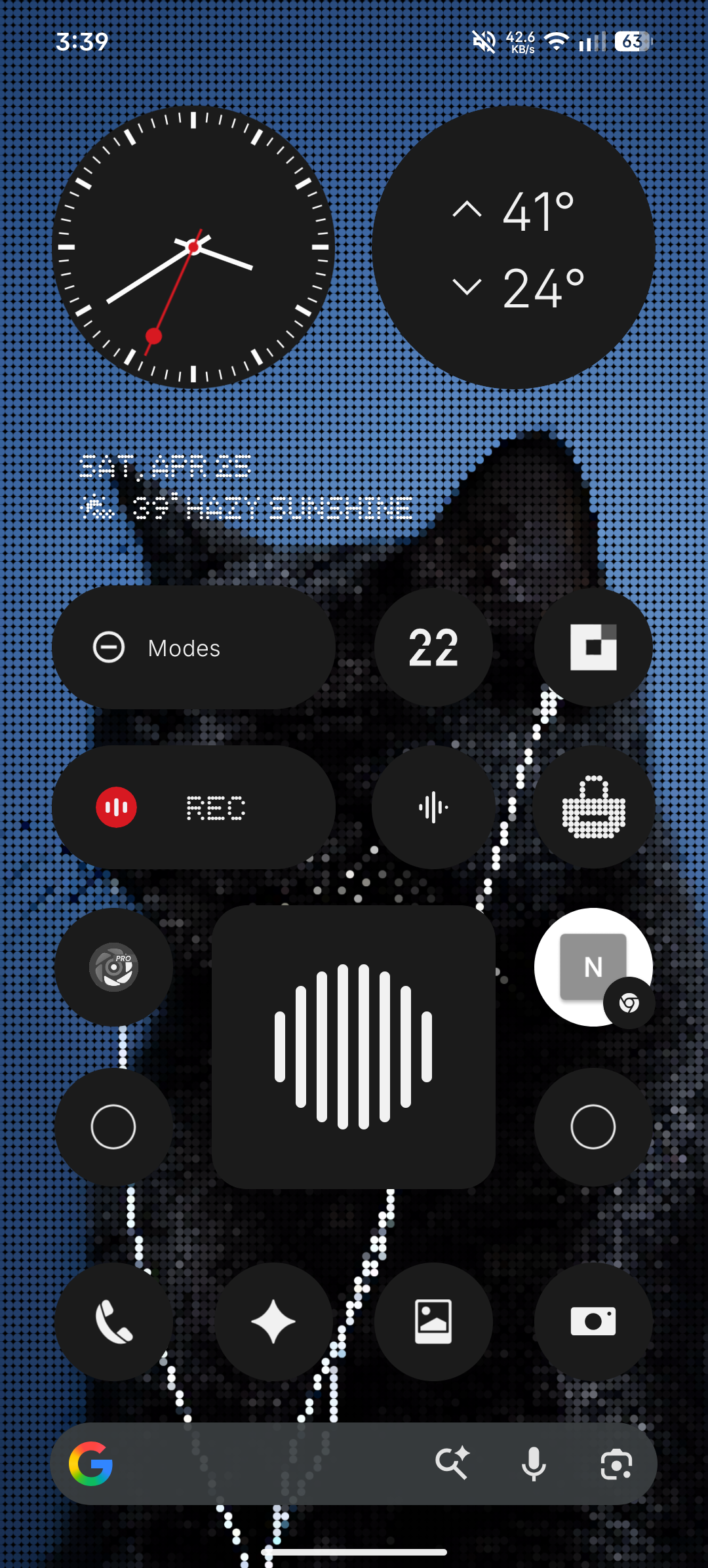This screenshot has width=708, height=1568.
Task: Open the Phone dialer app
Action: coord(113,1322)
